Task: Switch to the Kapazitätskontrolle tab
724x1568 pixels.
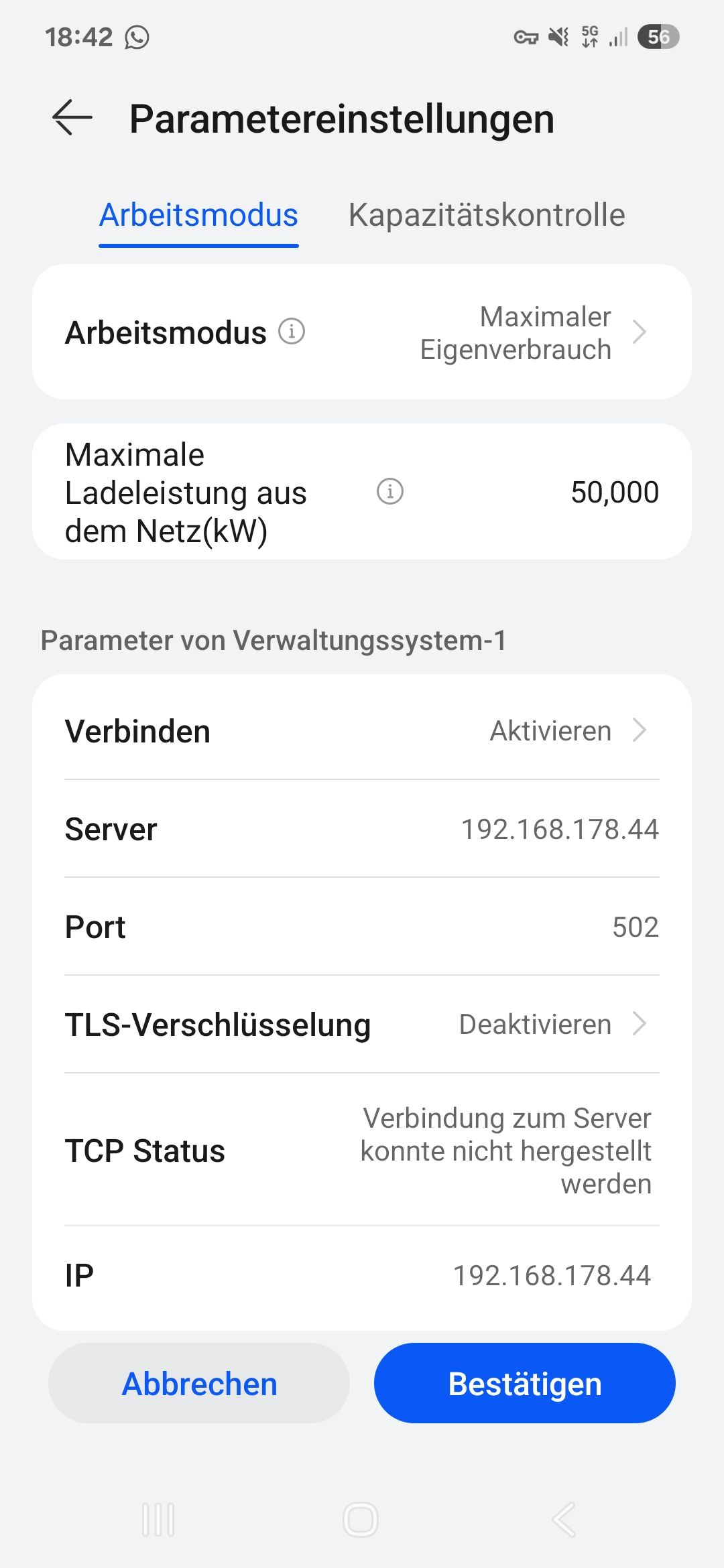Action: (x=486, y=216)
